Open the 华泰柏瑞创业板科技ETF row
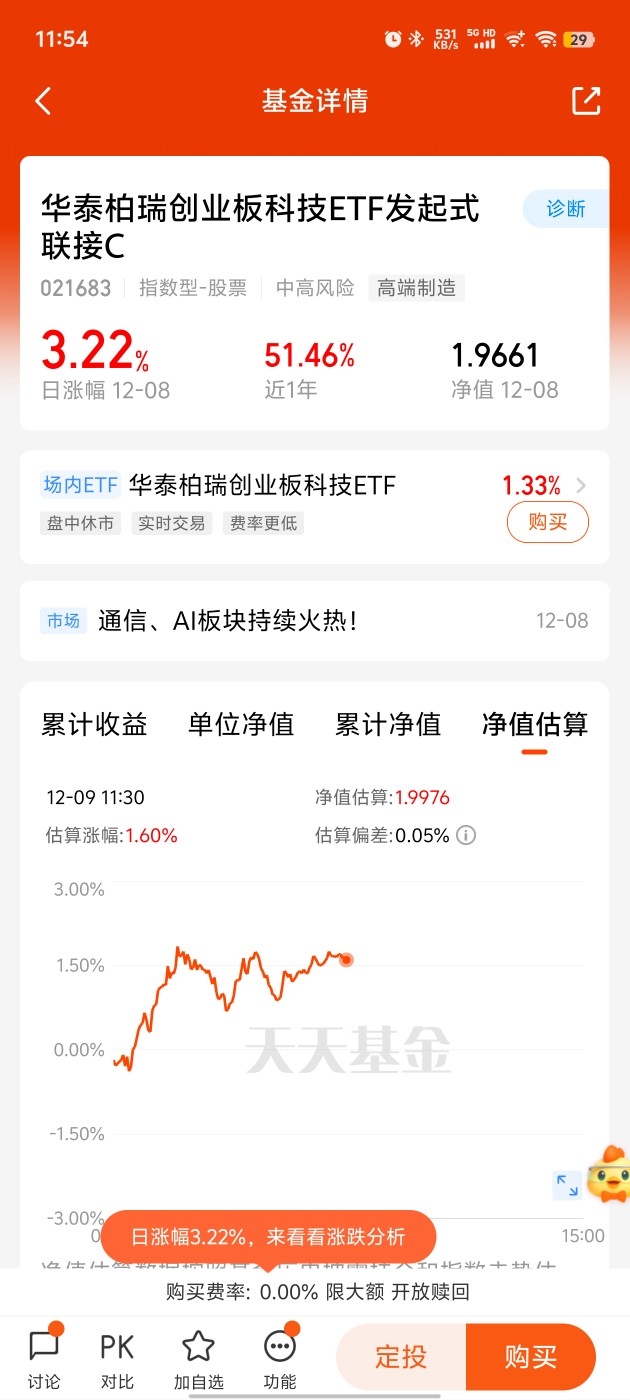 click(x=262, y=486)
